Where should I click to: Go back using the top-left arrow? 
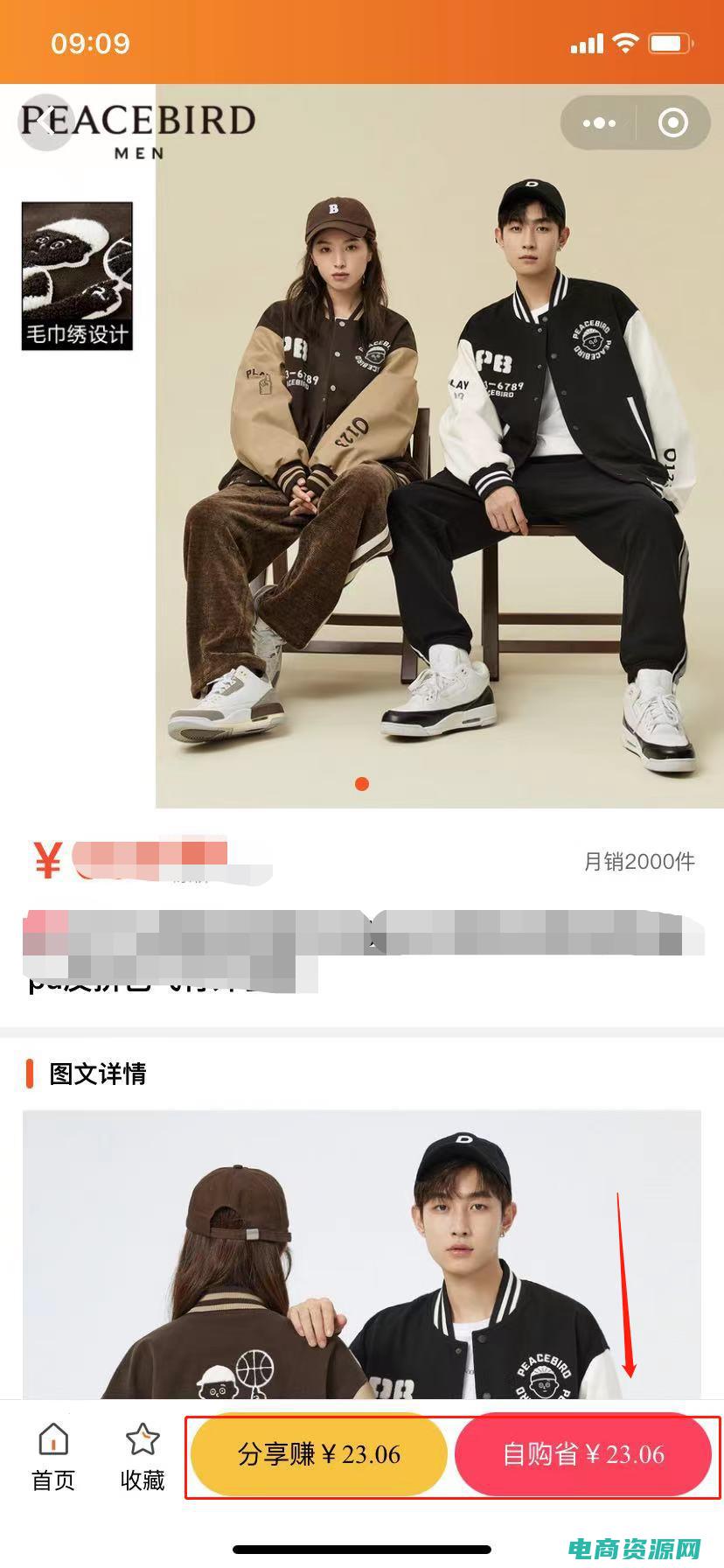point(45,122)
